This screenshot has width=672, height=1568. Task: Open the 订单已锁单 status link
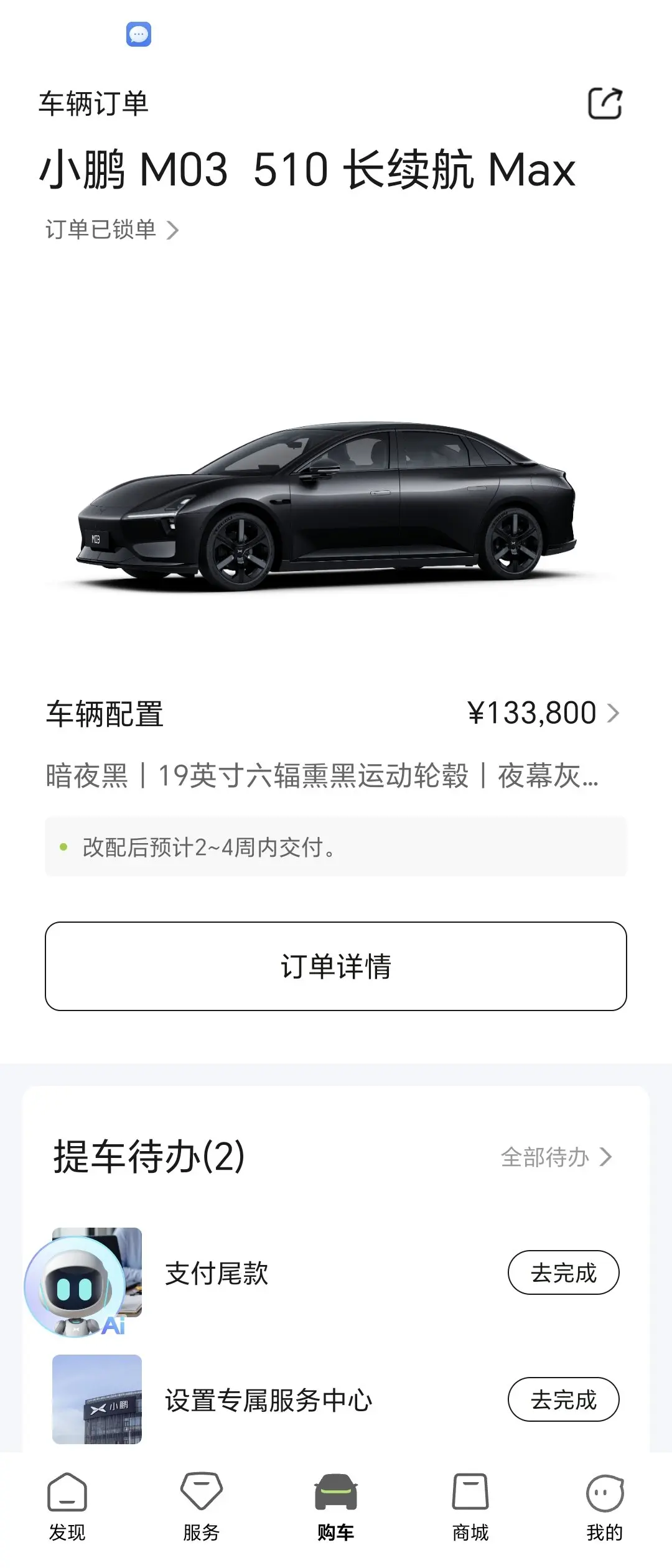112,230
